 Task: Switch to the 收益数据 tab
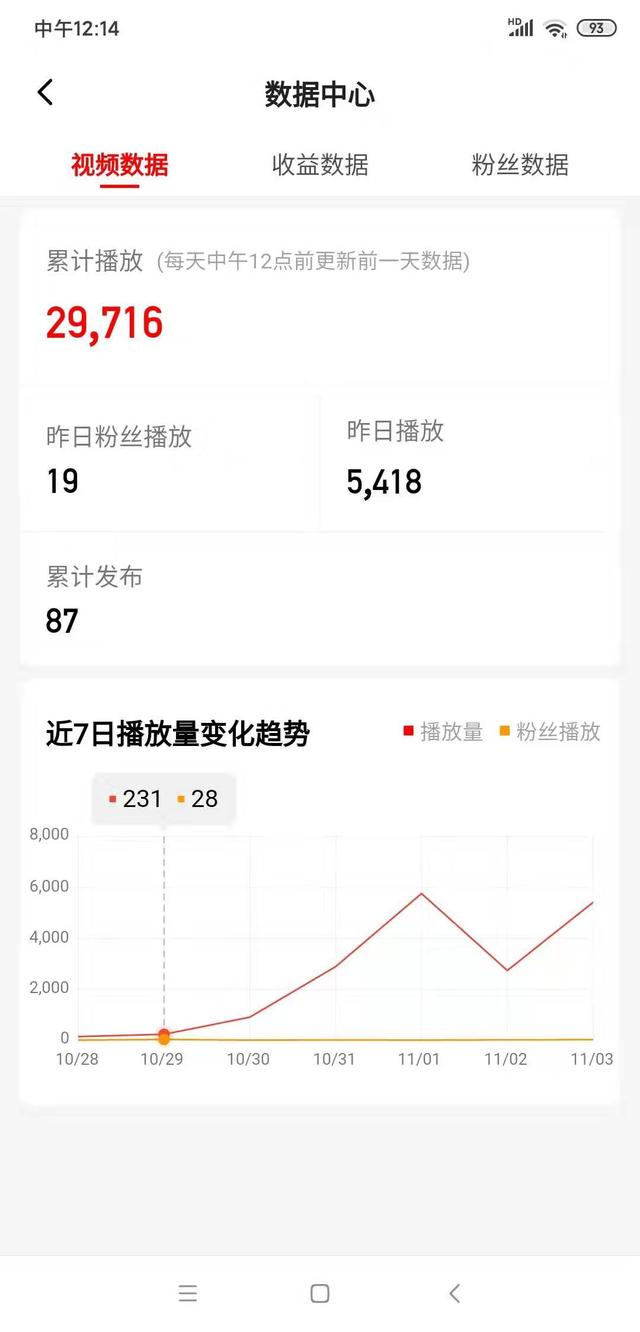(320, 165)
